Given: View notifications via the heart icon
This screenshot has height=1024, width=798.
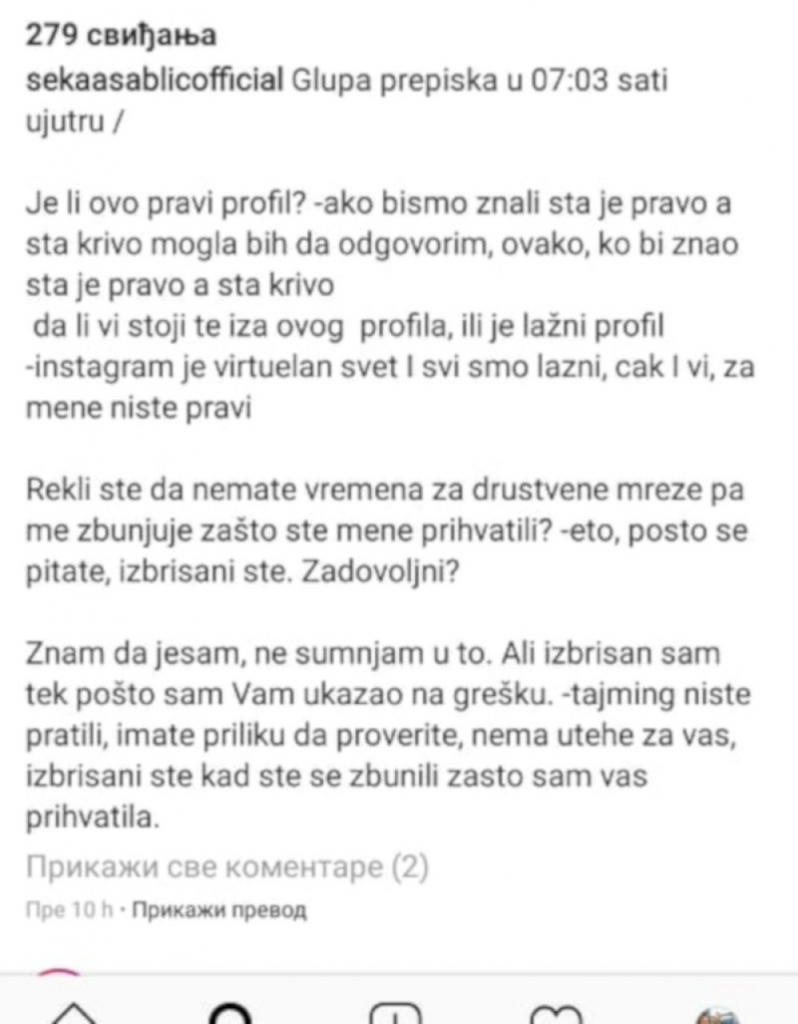Looking at the screenshot, I should (x=557, y=1012).
